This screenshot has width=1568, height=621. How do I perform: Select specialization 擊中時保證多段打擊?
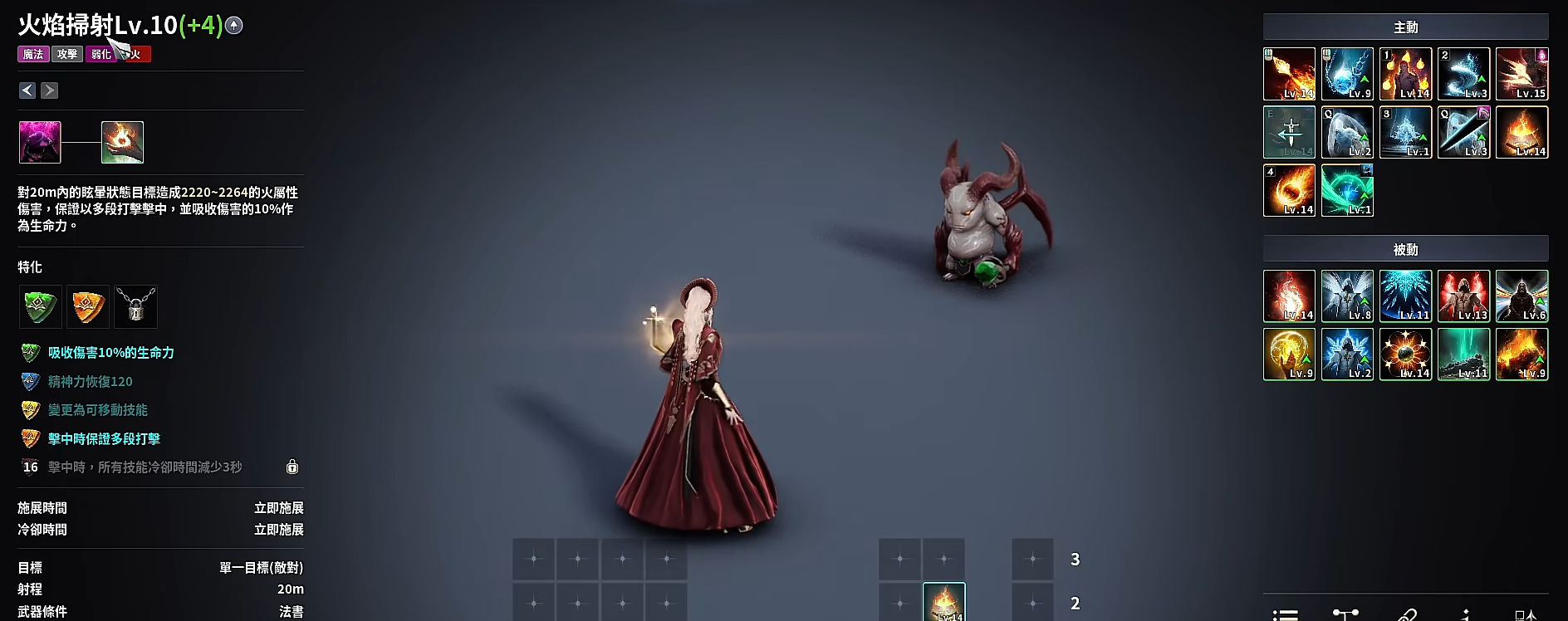[x=104, y=439]
